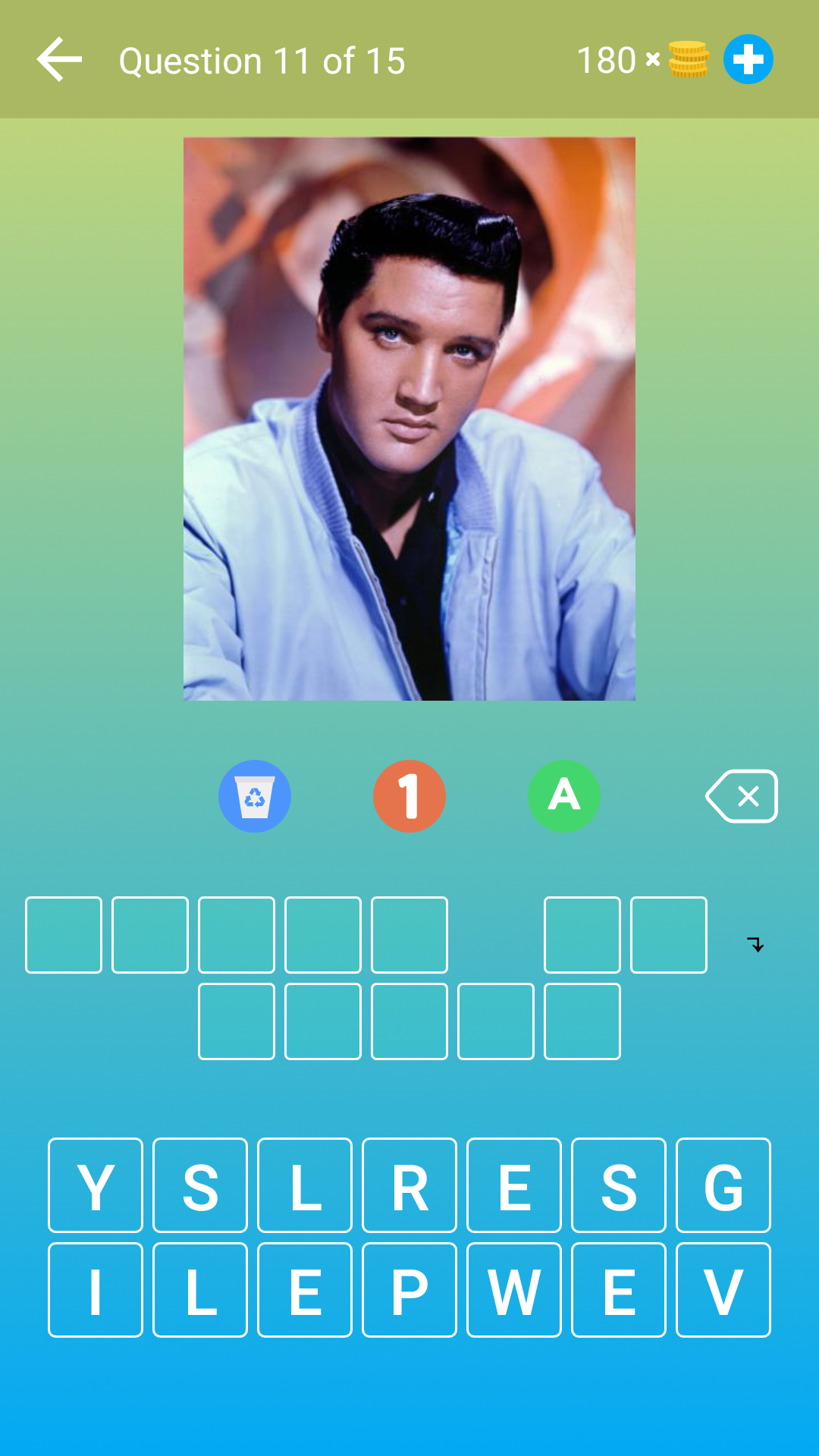Select the letter P tile
The width and height of the screenshot is (819, 1456).
tap(409, 1290)
